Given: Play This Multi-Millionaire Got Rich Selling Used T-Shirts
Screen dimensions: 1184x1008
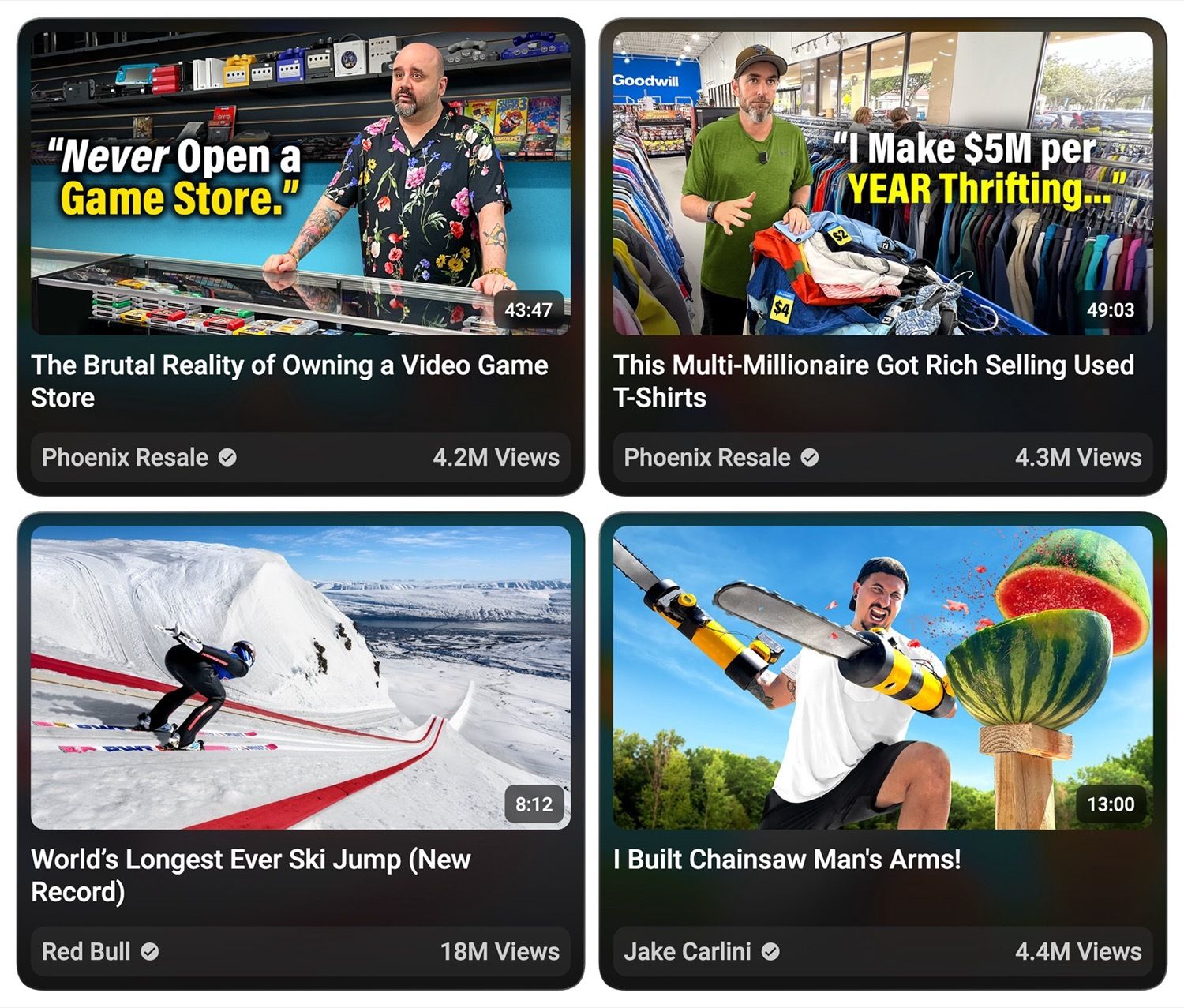Looking at the screenshot, I should pos(882,183).
